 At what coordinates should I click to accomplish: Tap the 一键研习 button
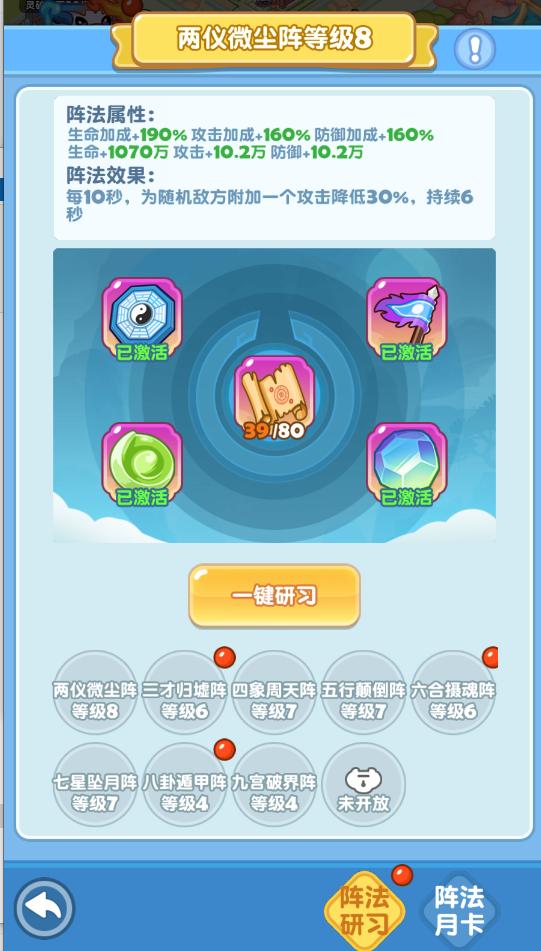tap(274, 596)
